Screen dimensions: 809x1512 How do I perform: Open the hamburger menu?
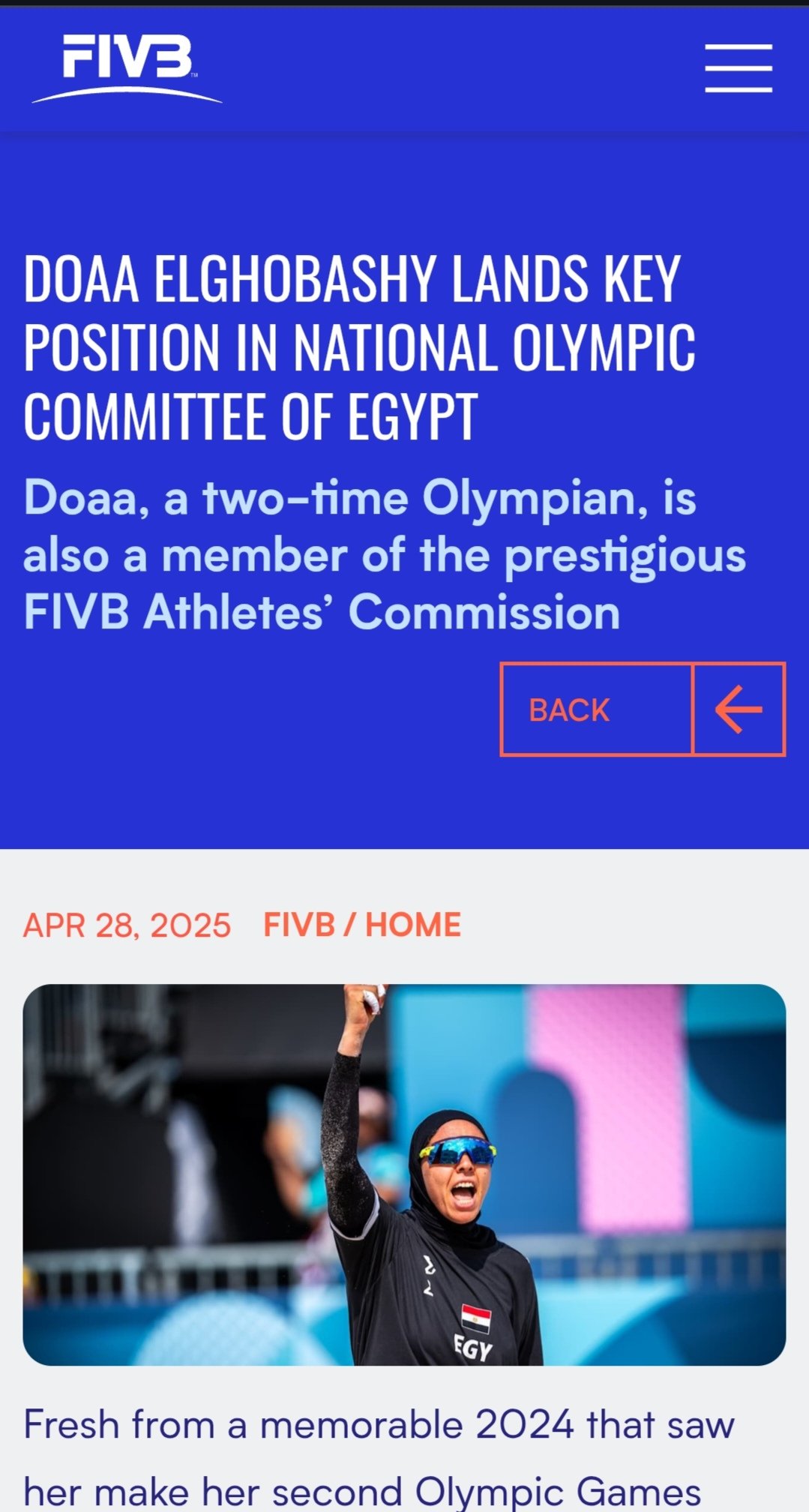pos(738,67)
